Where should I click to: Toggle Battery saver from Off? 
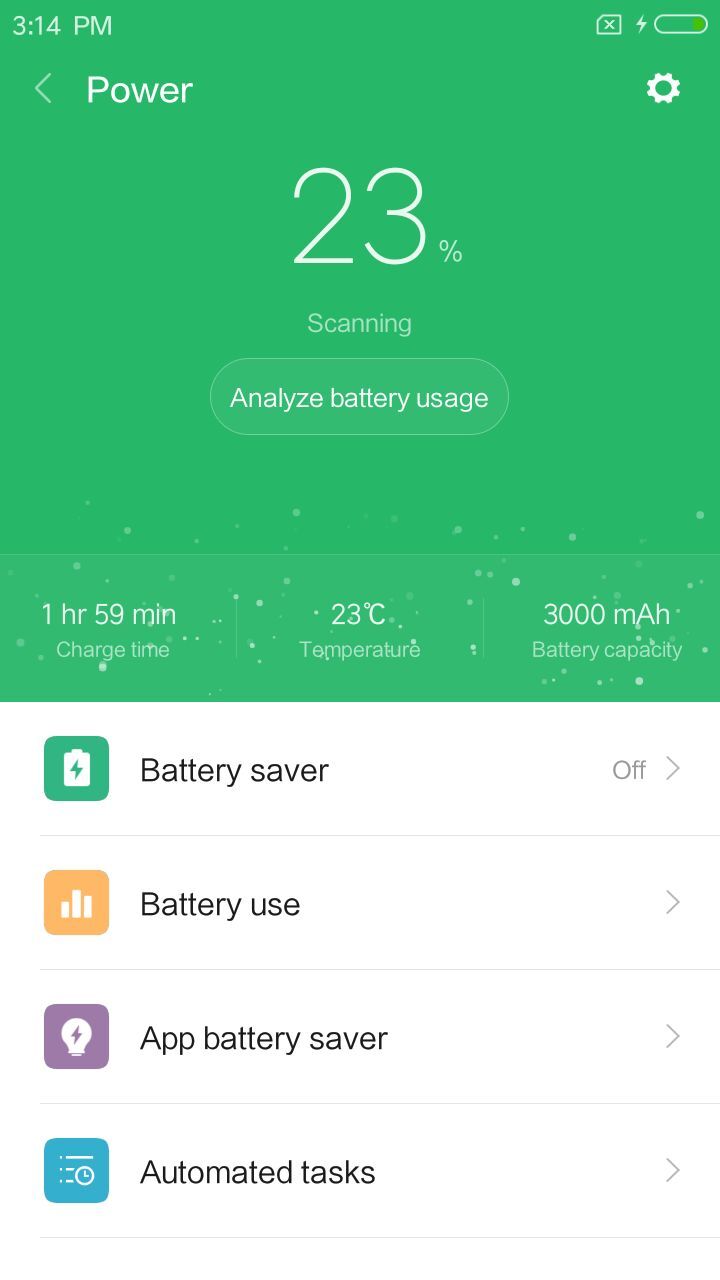(629, 769)
